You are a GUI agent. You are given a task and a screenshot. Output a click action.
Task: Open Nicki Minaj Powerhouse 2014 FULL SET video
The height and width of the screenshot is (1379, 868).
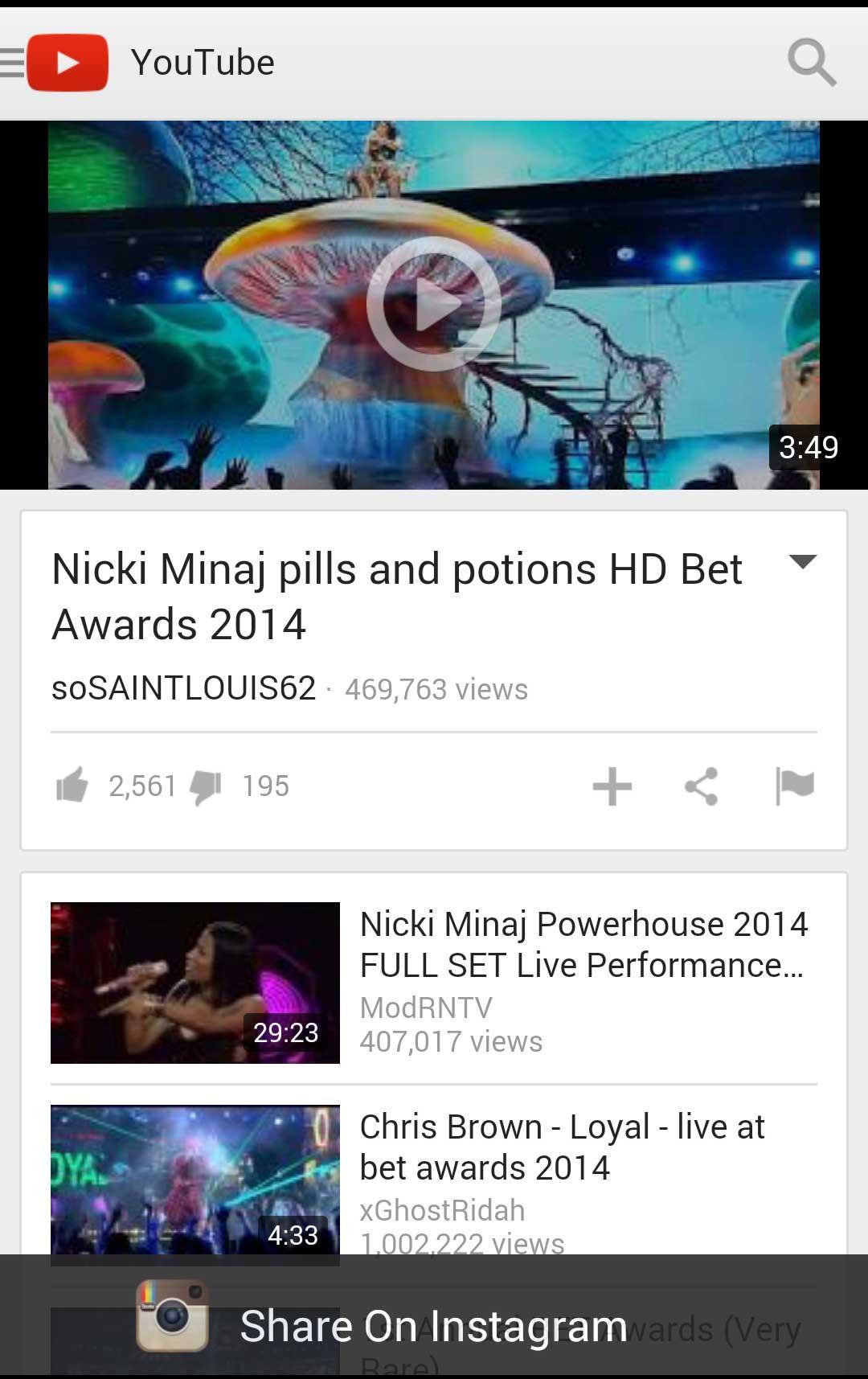click(x=583, y=946)
